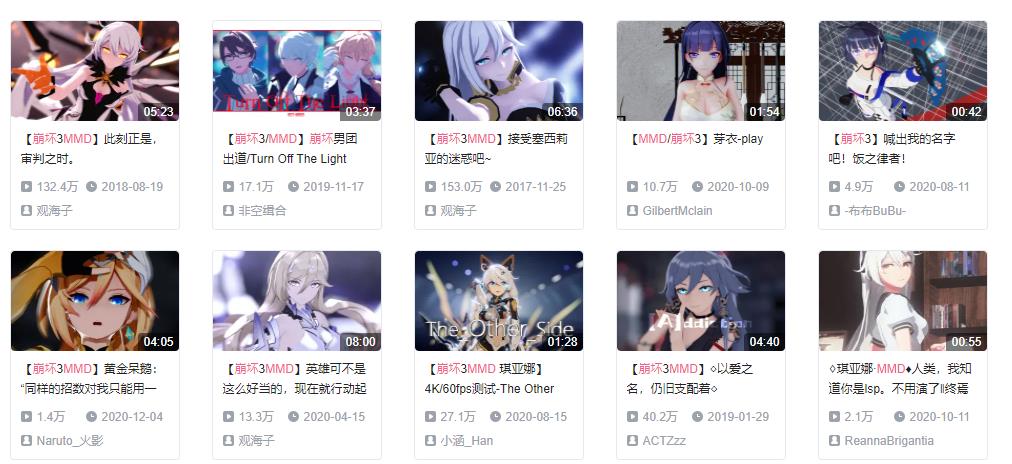Watch the 芽衣-play MMD video
Viewport: 1012px width, 464px height.
[701, 70]
